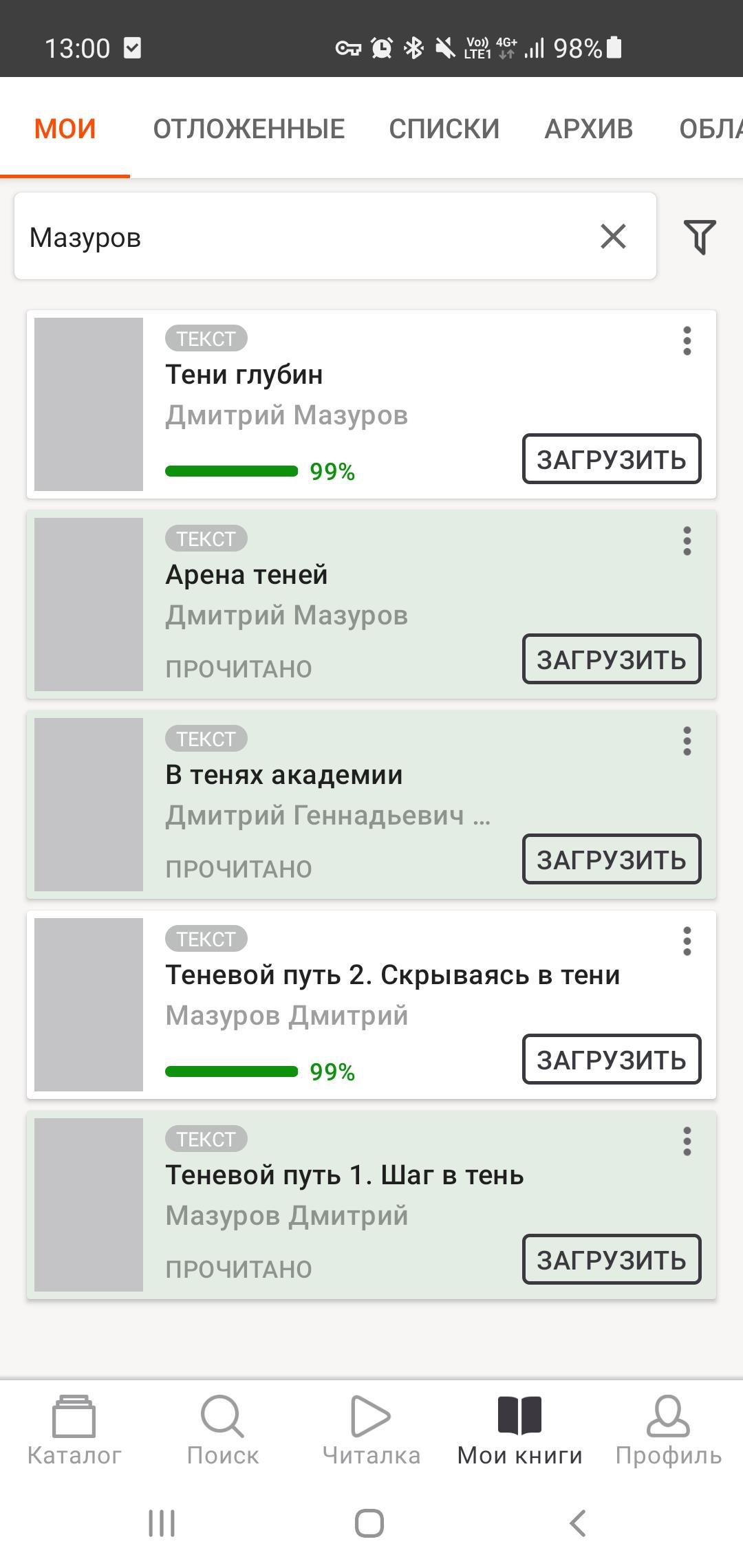Screen dimensions: 743x1568
Task: Switch to the «Списки» tab
Action: coord(444,129)
